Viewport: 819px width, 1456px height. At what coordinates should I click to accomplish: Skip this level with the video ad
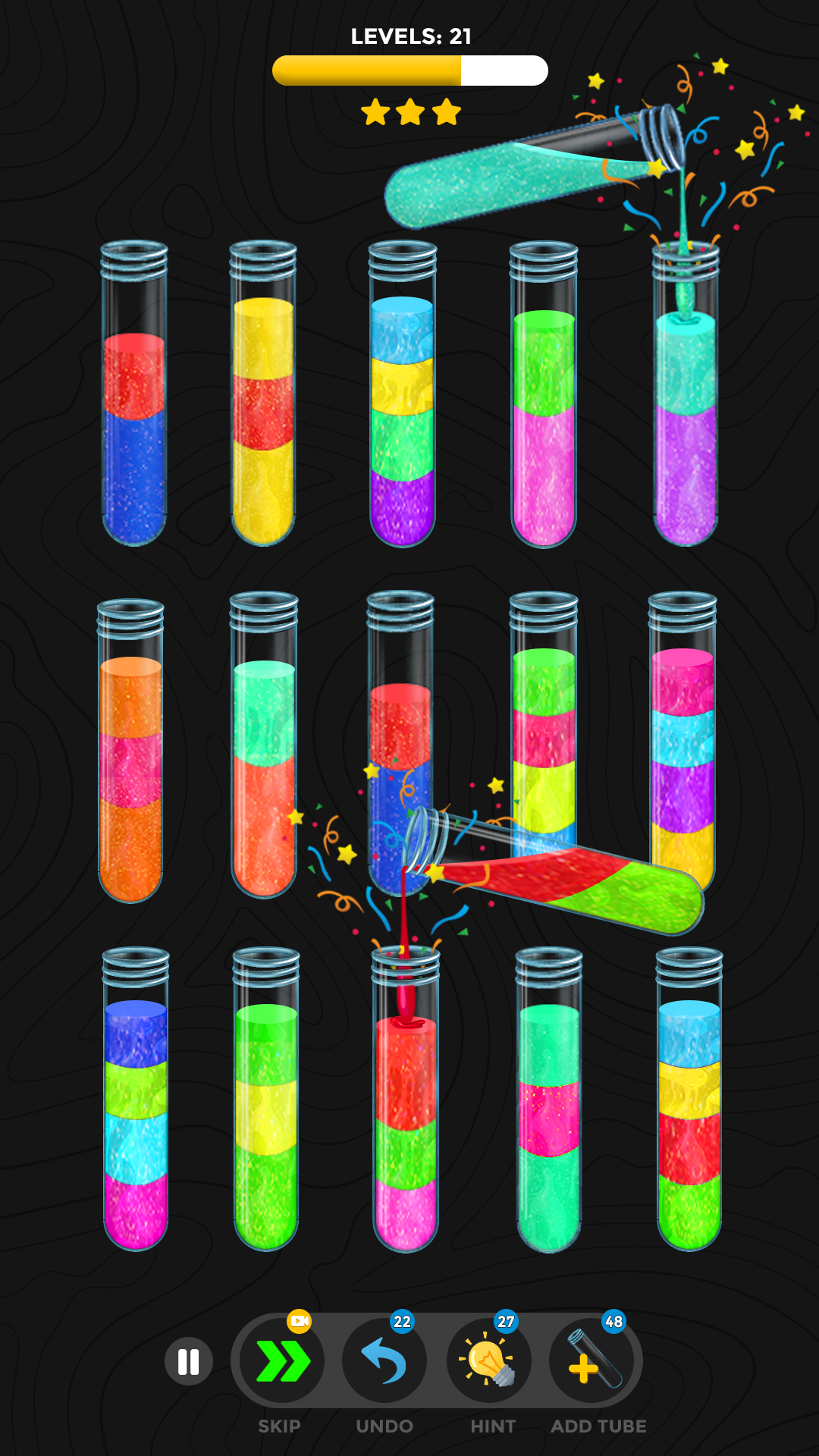click(x=282, y=1361)
